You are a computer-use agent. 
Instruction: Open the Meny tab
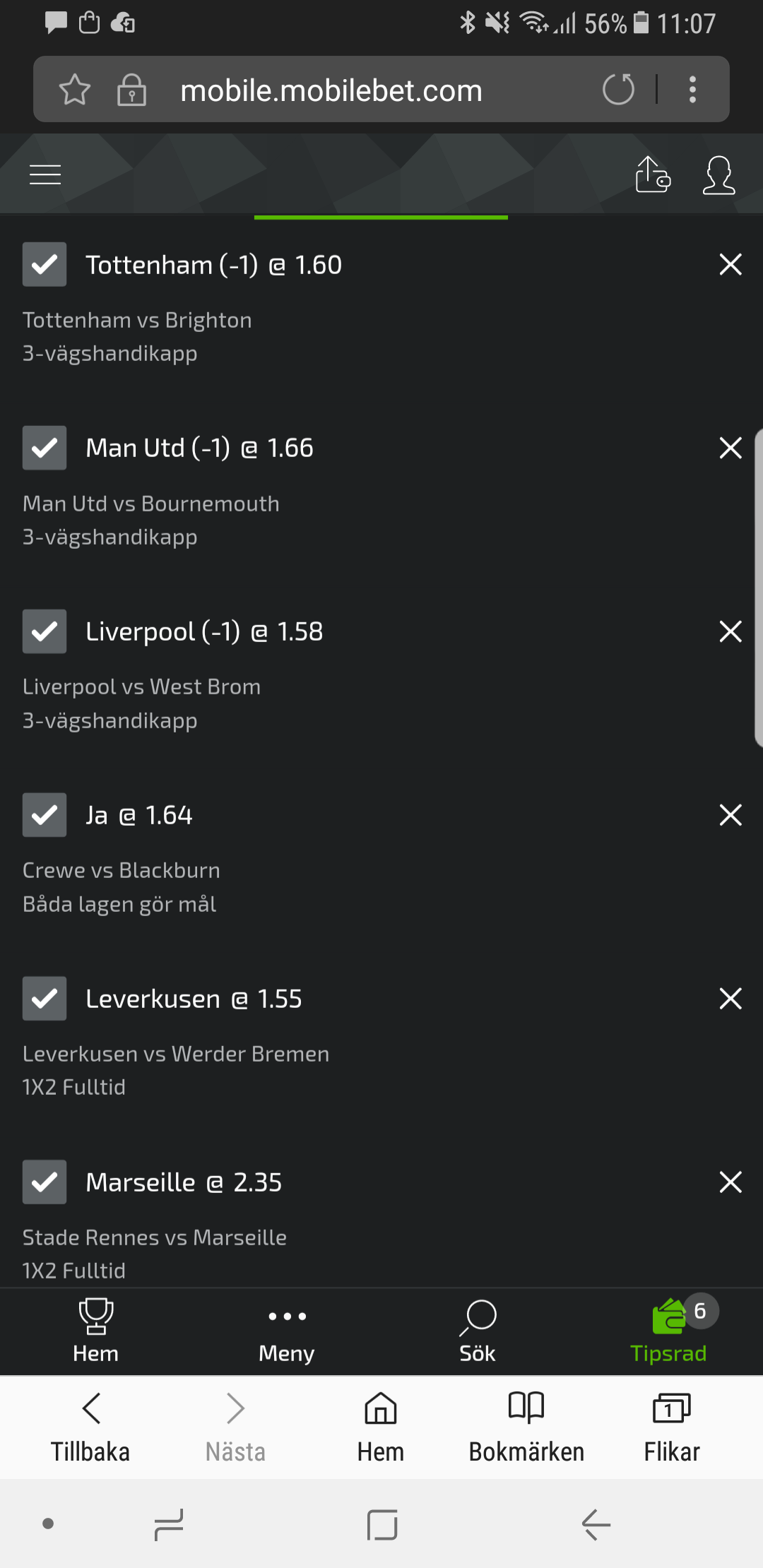tap(286, 1331)
